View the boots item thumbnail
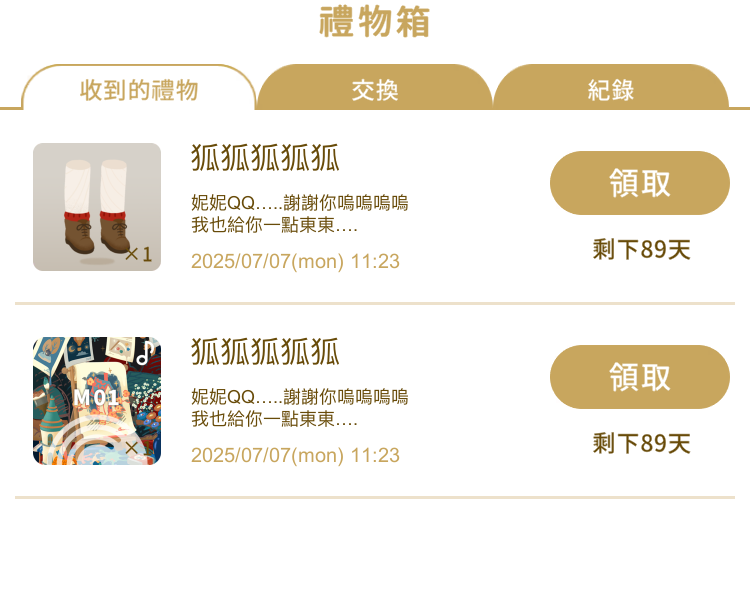 [x=97, y=207]
